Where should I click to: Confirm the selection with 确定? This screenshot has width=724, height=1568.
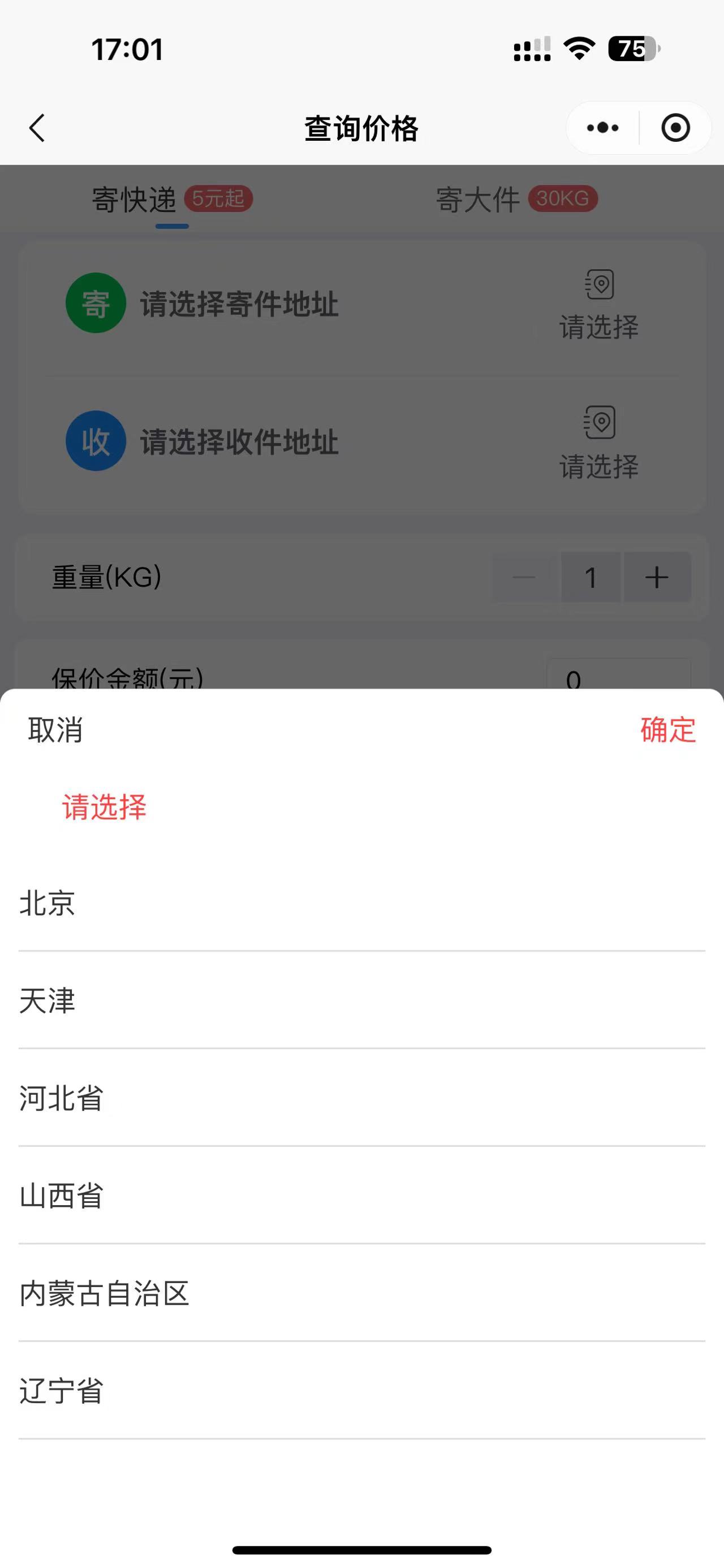[667, 730]
